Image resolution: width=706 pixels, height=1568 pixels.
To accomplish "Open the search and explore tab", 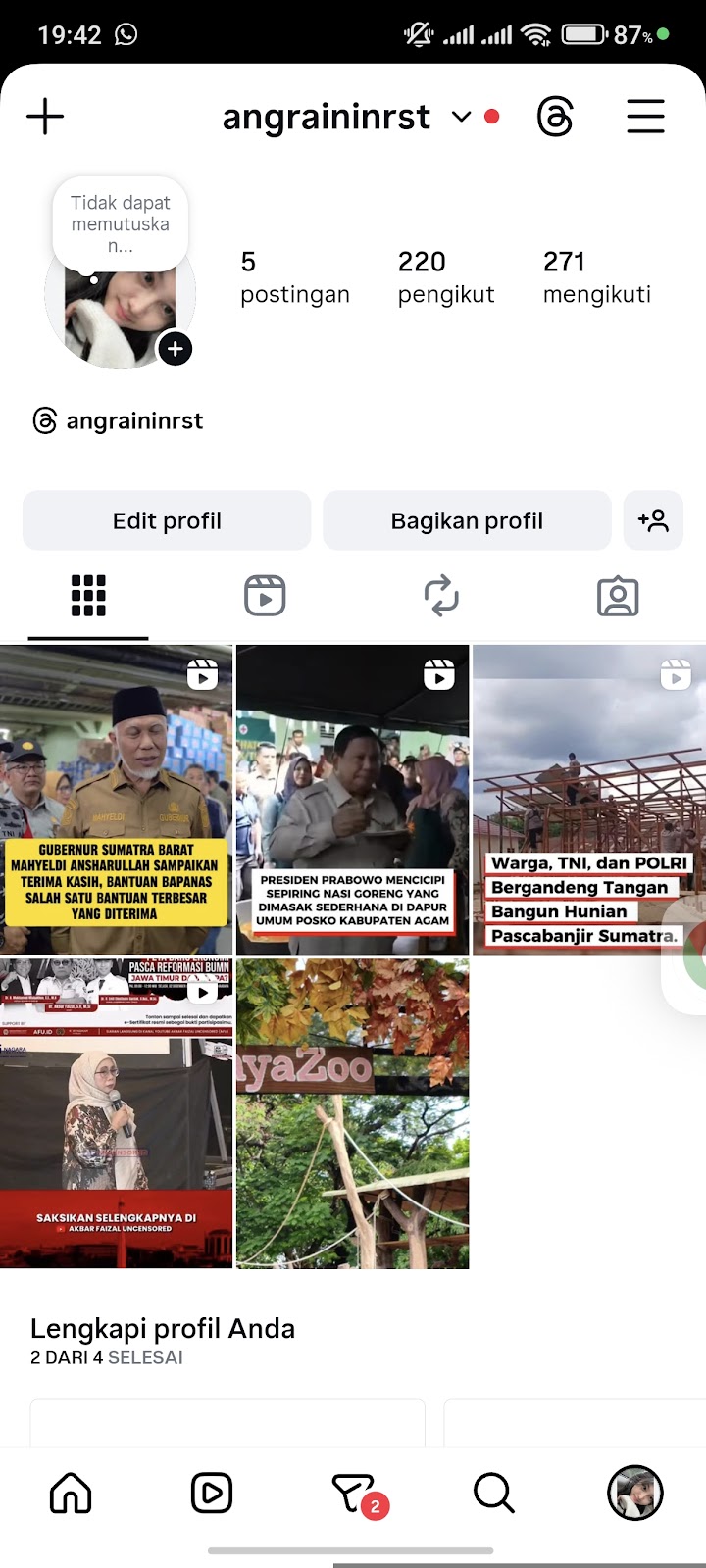I will [x=493, y=1494].
